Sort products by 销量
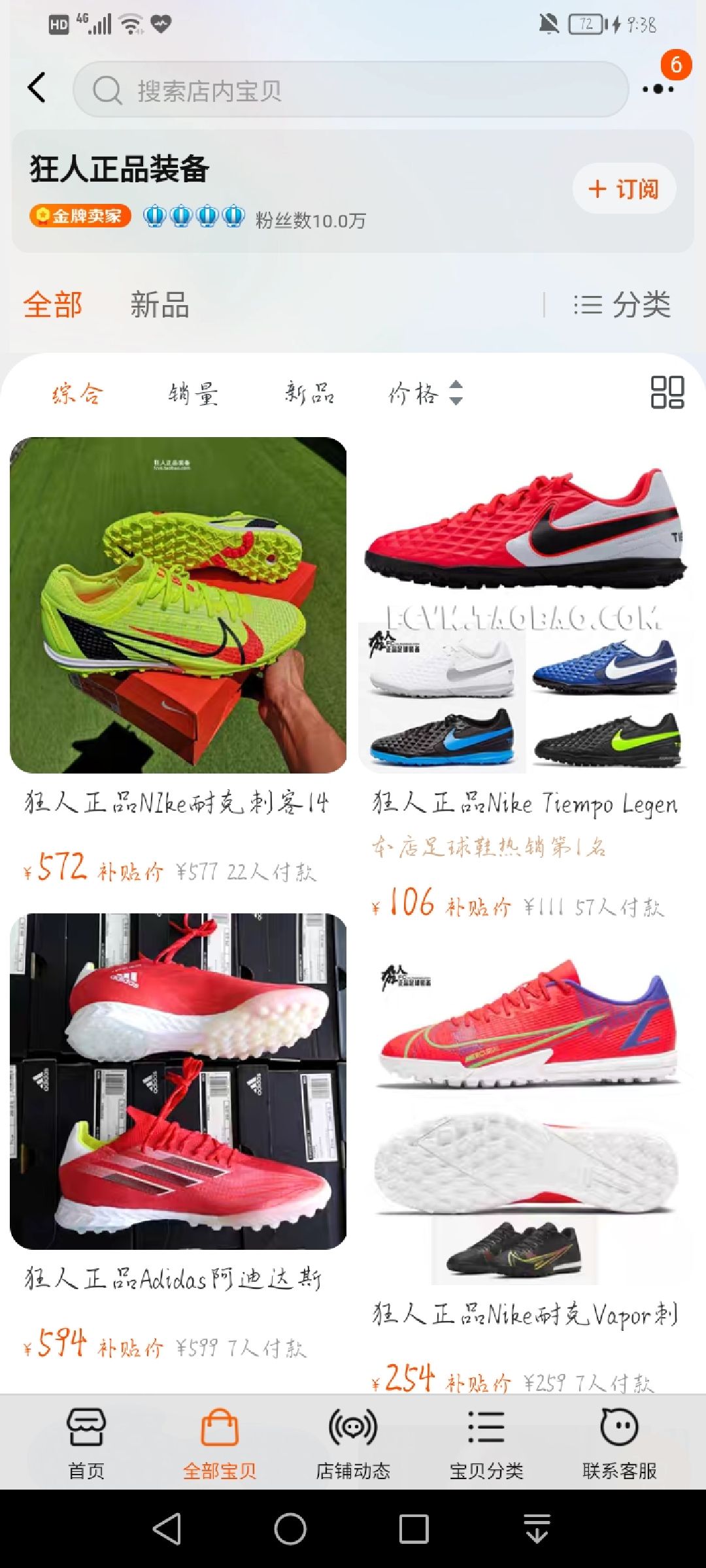 (193, 393)
